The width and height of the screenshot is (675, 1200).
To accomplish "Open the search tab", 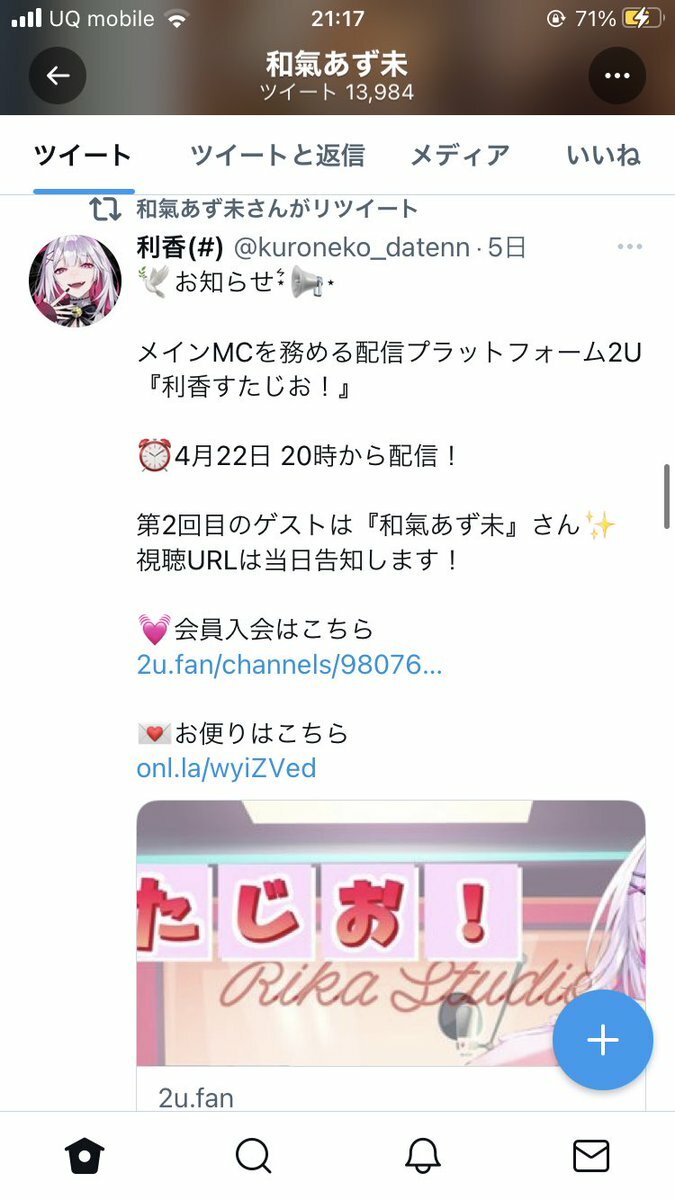I will tap(253, 1156).
